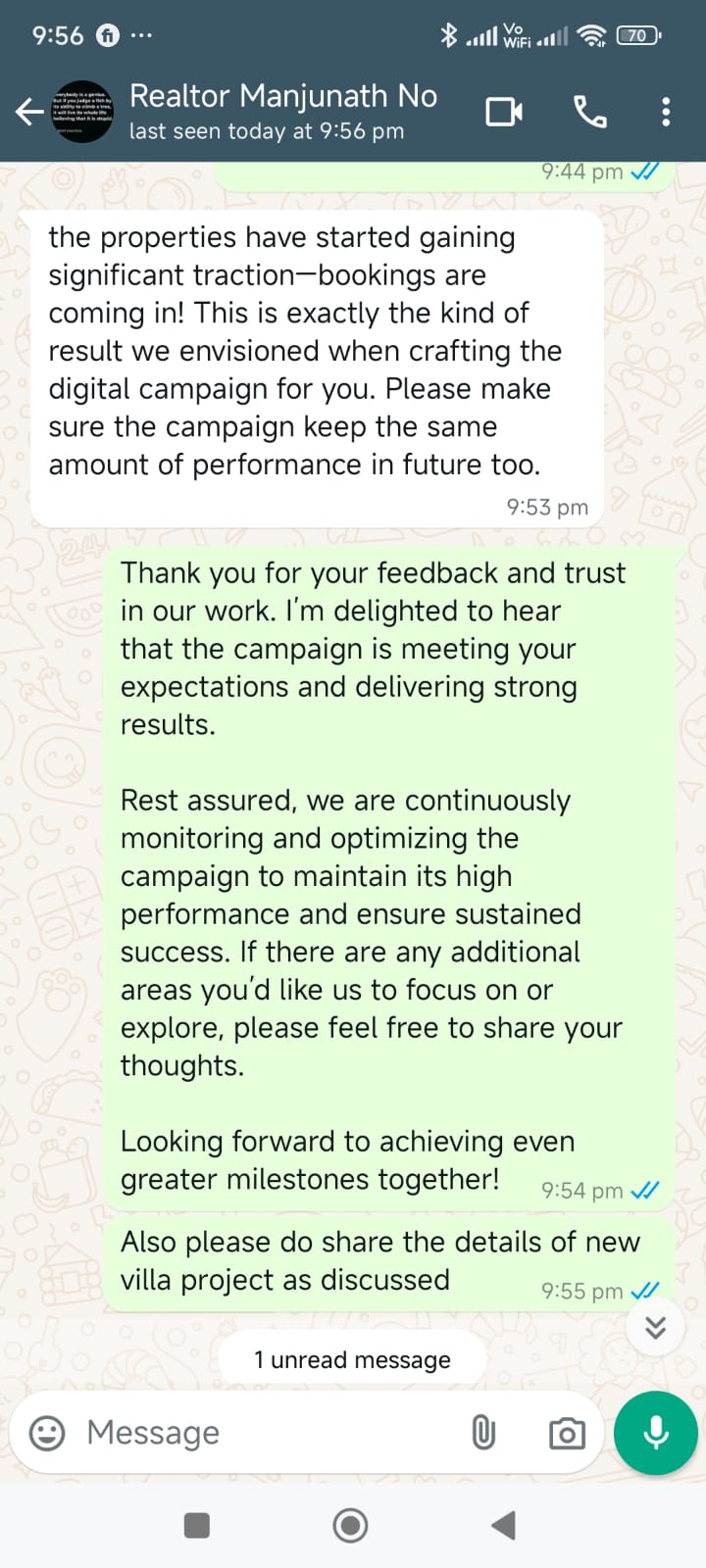Tap the voice message microphone button
Viewport: 706px width, 1568px height.
(x=655, y=1433)
